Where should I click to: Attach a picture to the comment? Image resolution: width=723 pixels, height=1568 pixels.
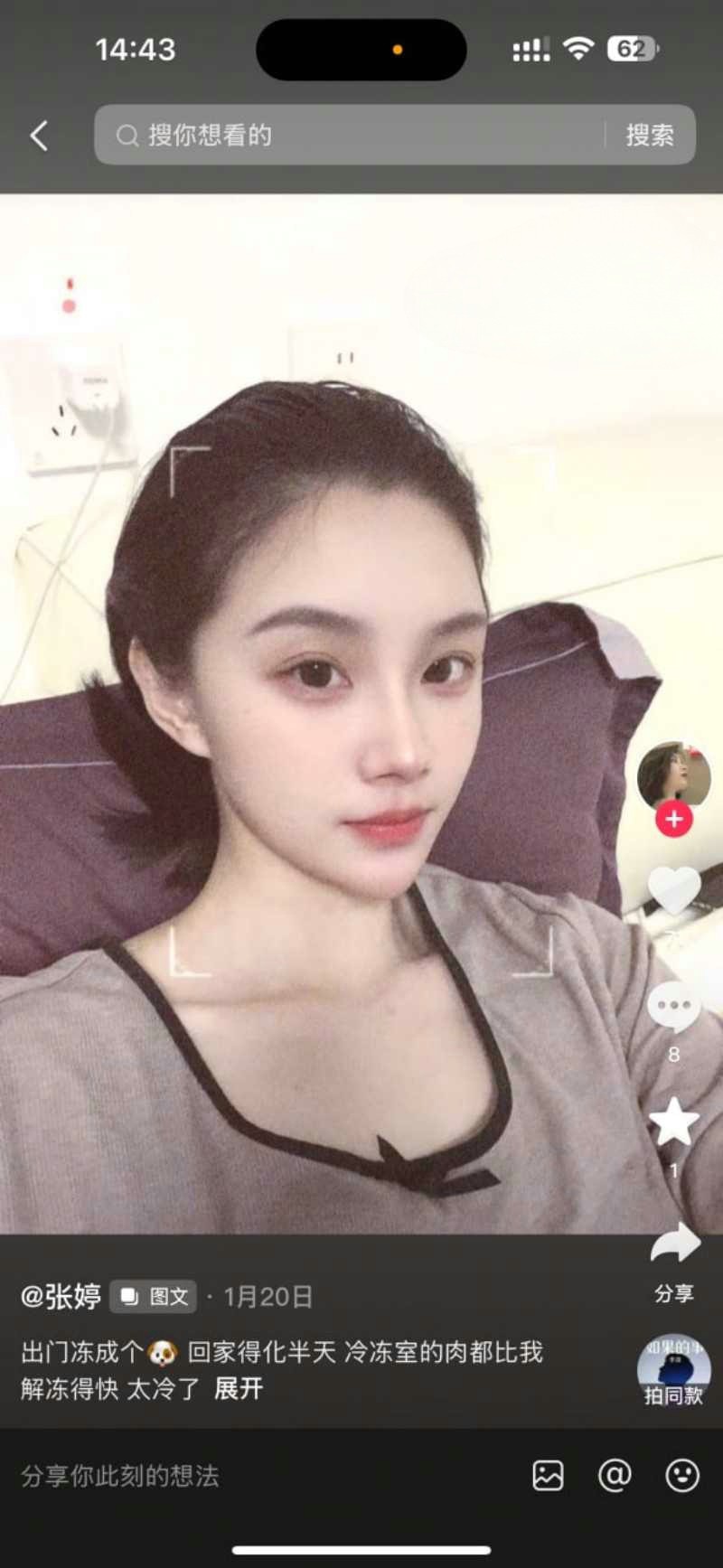(548, 1476)
